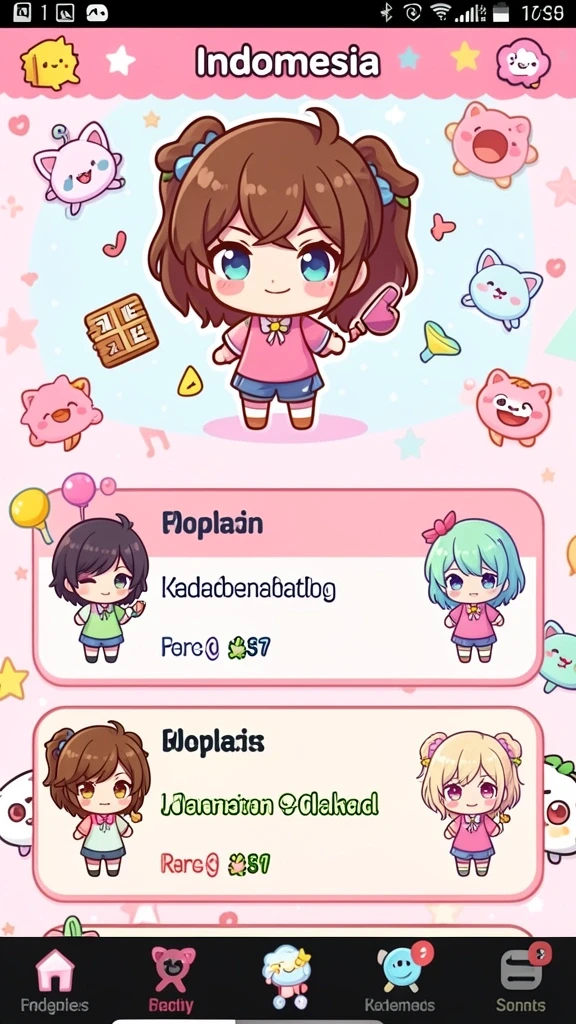Open the Woplais card
The width and height of the screenshot is (576, 1024).
288,804
